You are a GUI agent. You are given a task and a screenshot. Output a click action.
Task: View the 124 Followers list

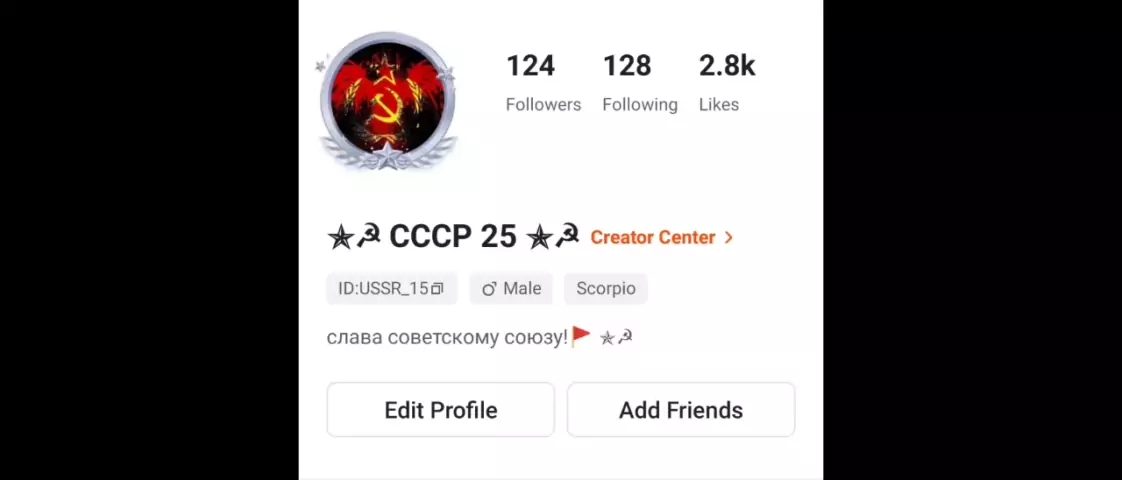pos(543,82)
